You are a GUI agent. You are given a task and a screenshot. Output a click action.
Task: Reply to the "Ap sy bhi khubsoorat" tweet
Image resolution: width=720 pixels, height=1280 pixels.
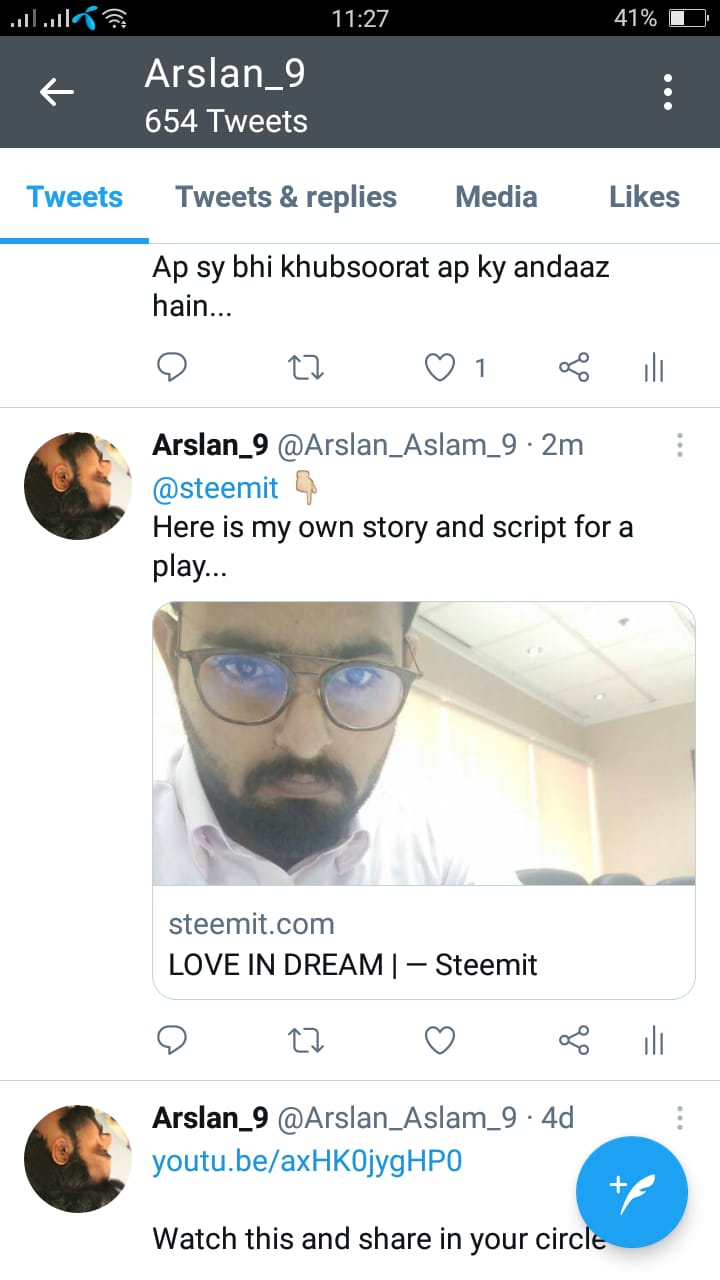172,368
